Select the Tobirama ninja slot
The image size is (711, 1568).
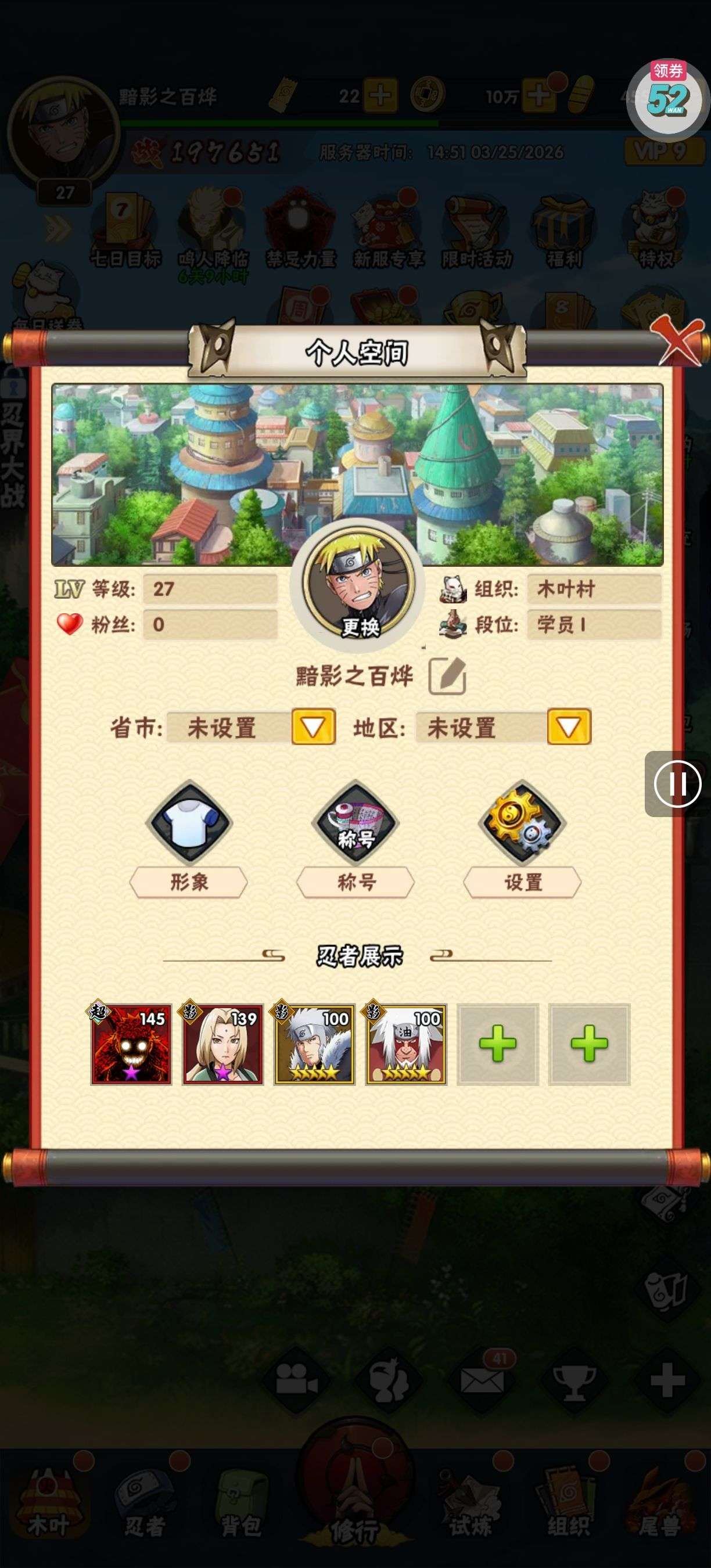click(x=314, y=1044)
